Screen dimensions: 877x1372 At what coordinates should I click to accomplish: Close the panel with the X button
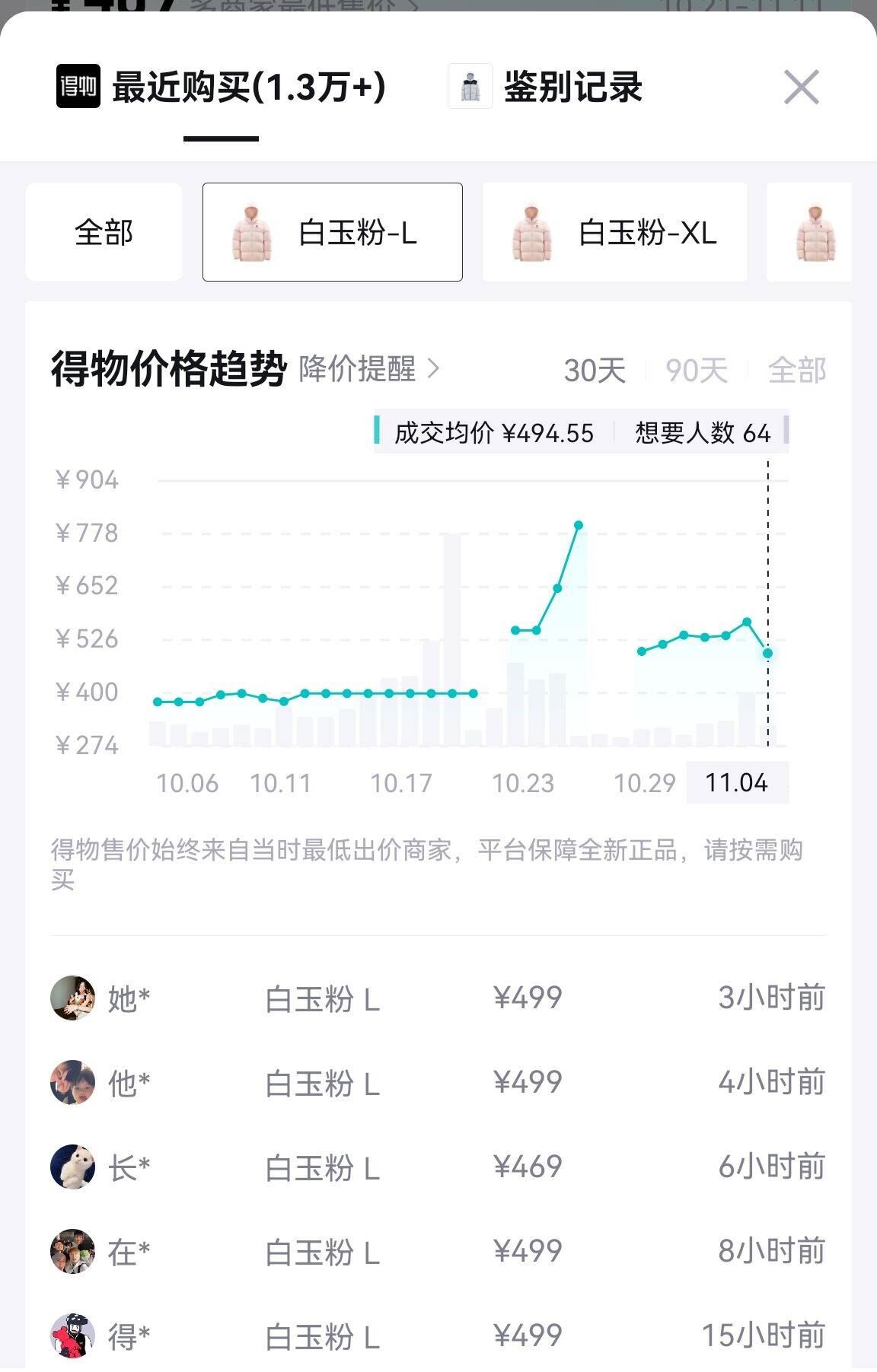click(802, 88)
